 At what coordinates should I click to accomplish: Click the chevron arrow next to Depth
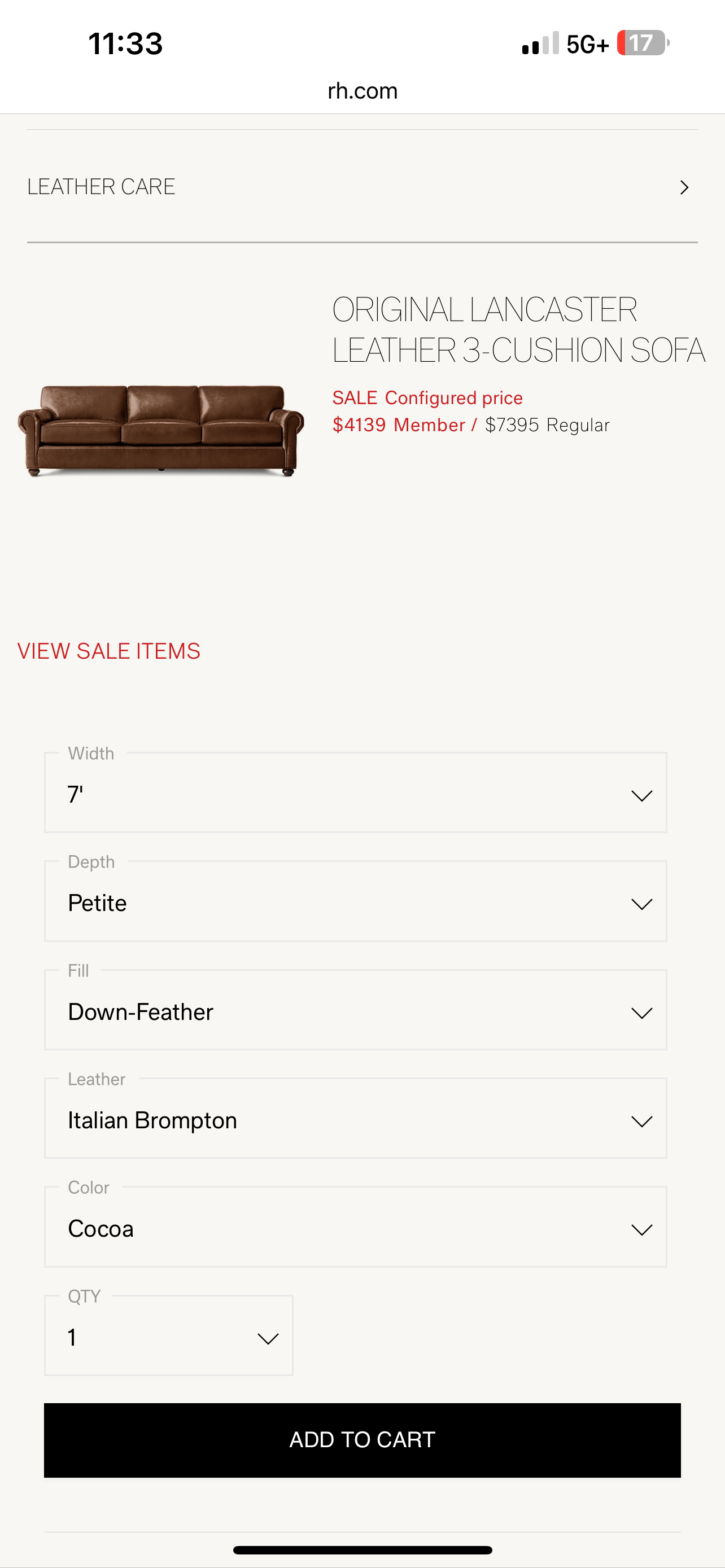point(641,903)
